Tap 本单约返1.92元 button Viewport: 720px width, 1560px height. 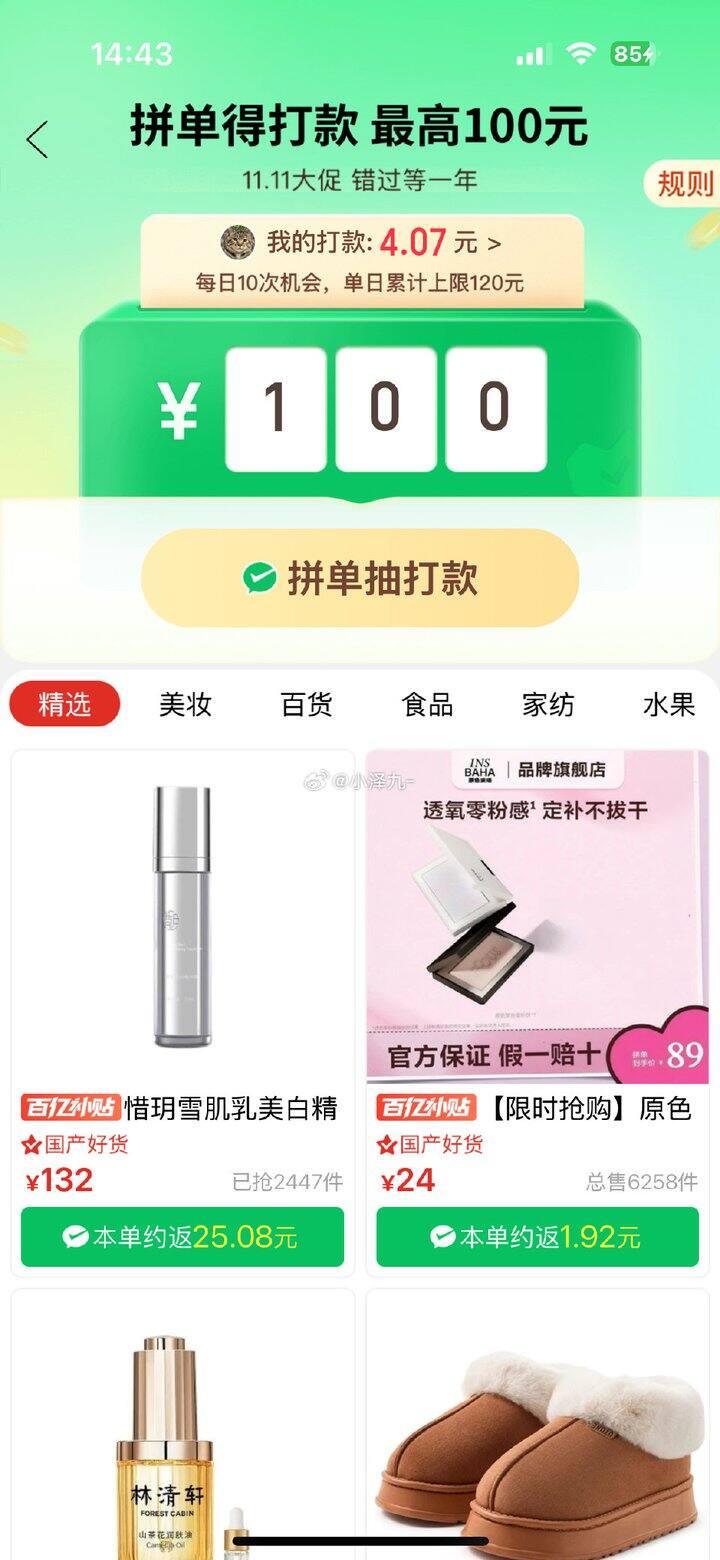click(x=538, y=1237)
